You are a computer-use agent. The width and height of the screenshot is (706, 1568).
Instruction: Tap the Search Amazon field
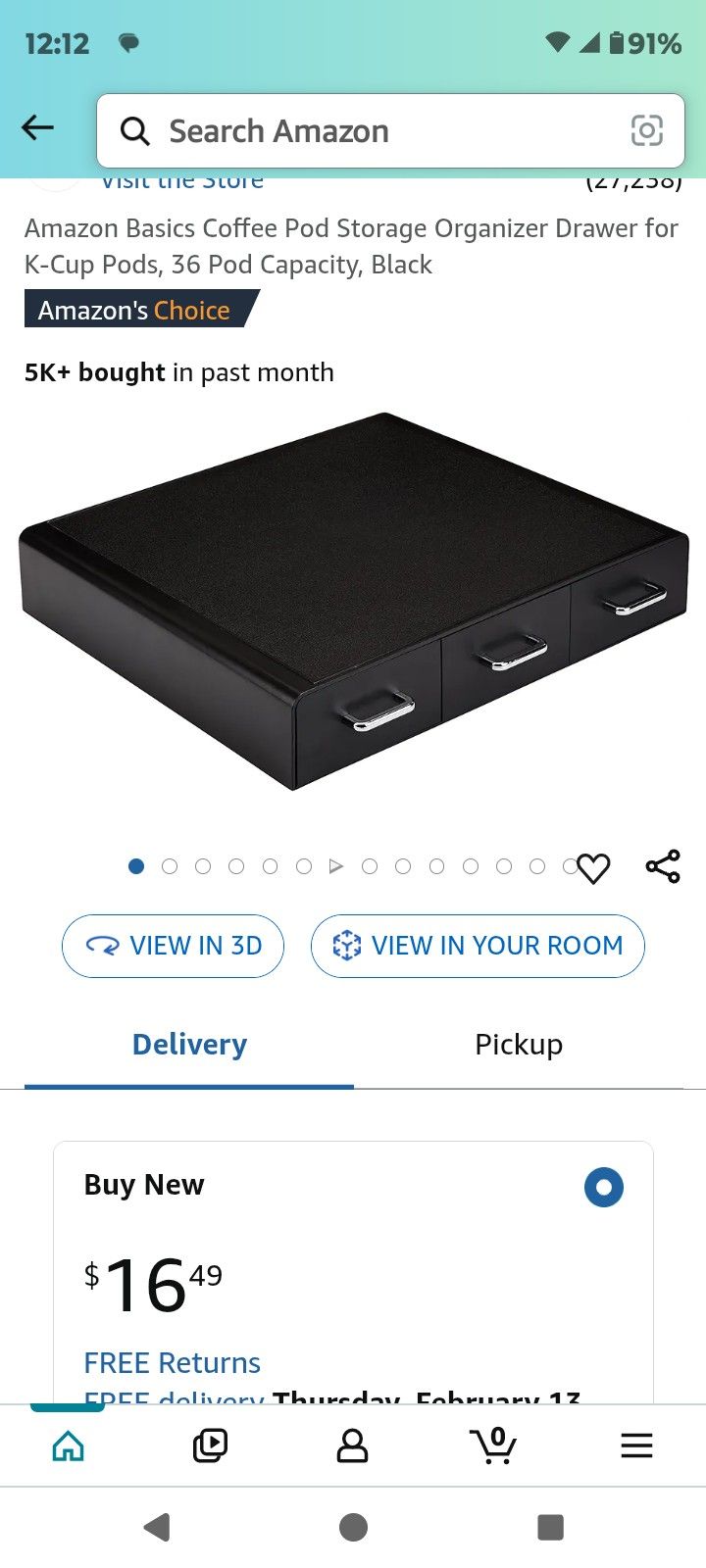(x=373, y=131)
